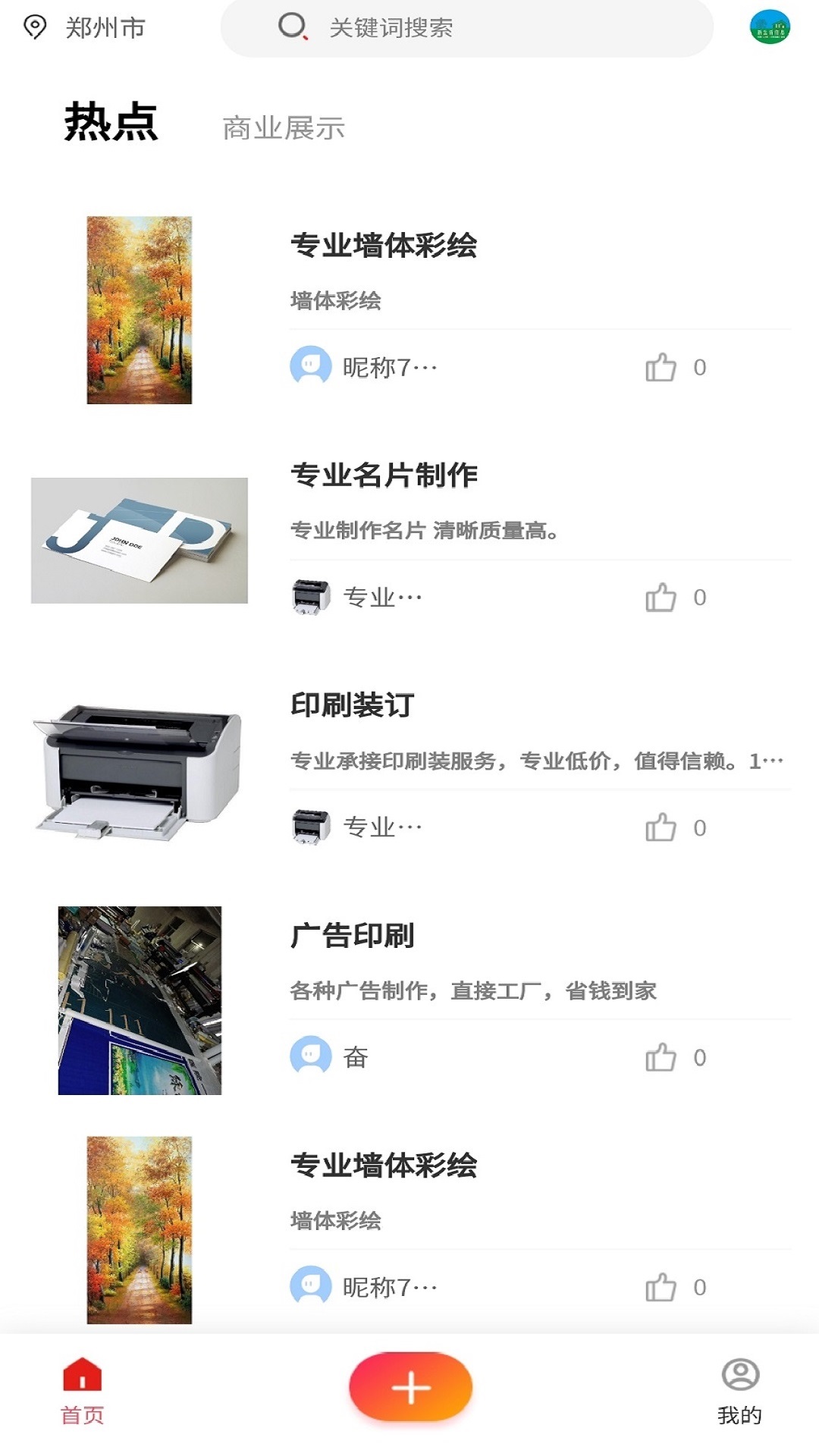Go to the 首页 tab
Image resolution: width=819 pixels, height=1456 pixels.
[82, 1392]
